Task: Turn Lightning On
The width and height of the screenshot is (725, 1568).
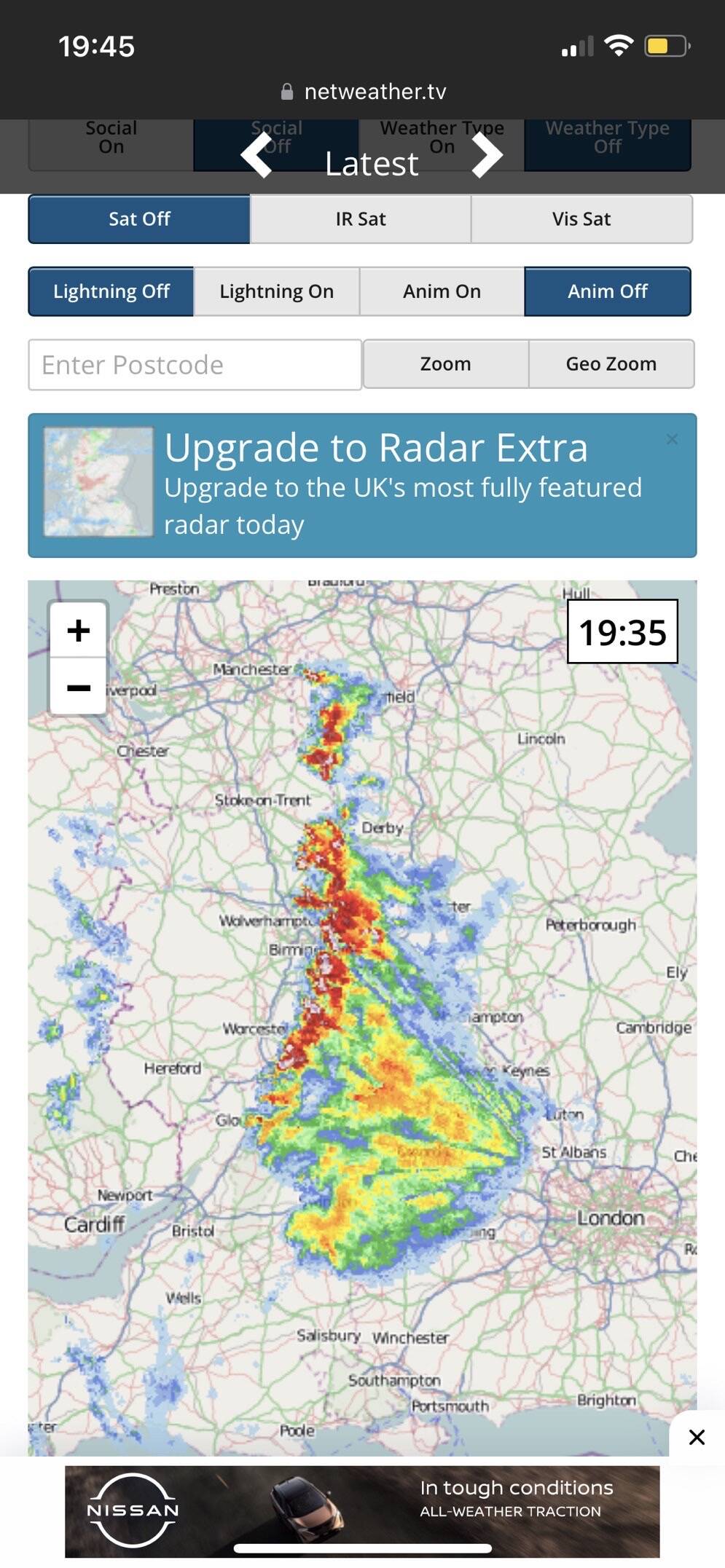Action: [276, 291]
